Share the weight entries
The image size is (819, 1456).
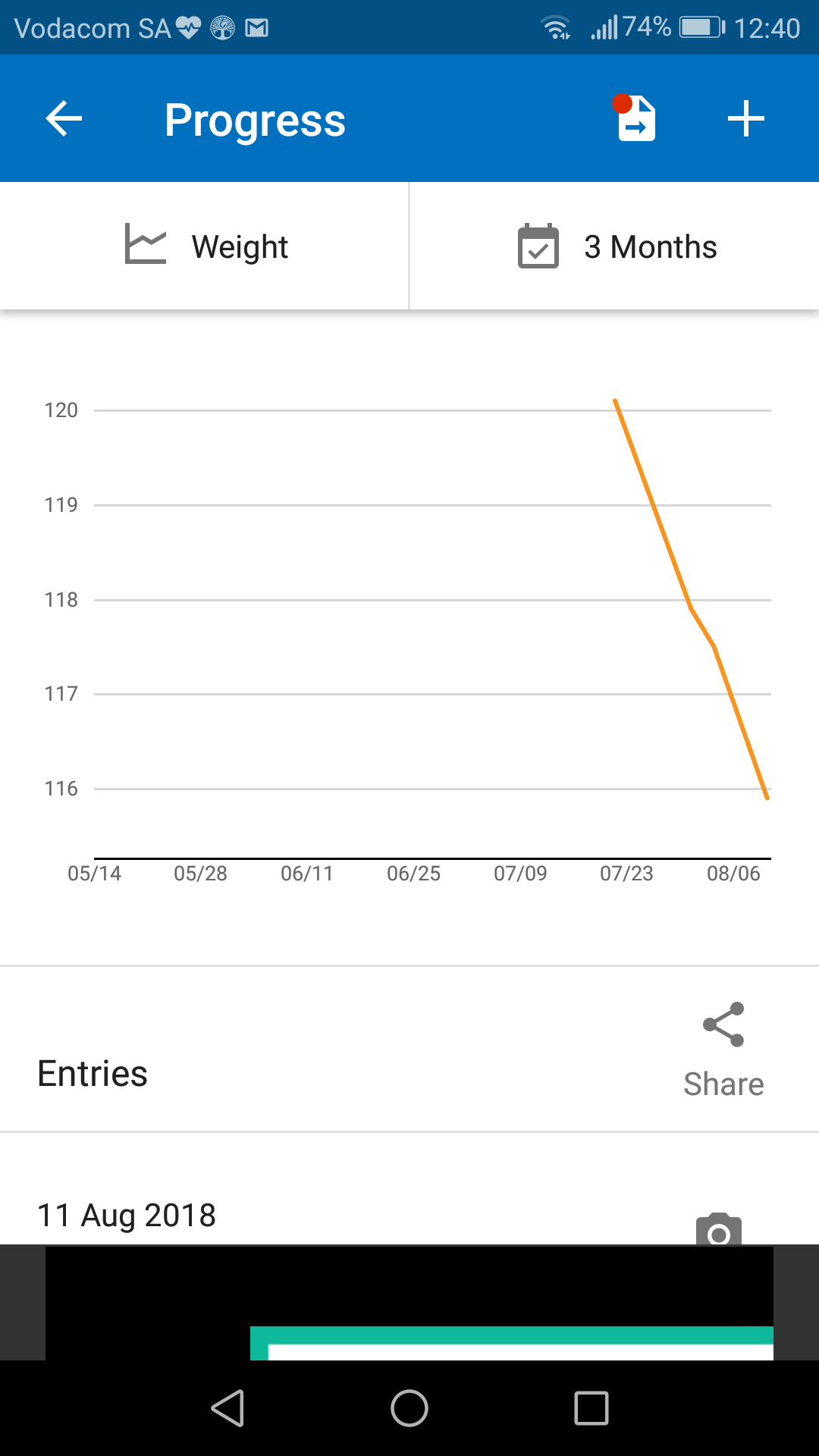(723, 1050)
